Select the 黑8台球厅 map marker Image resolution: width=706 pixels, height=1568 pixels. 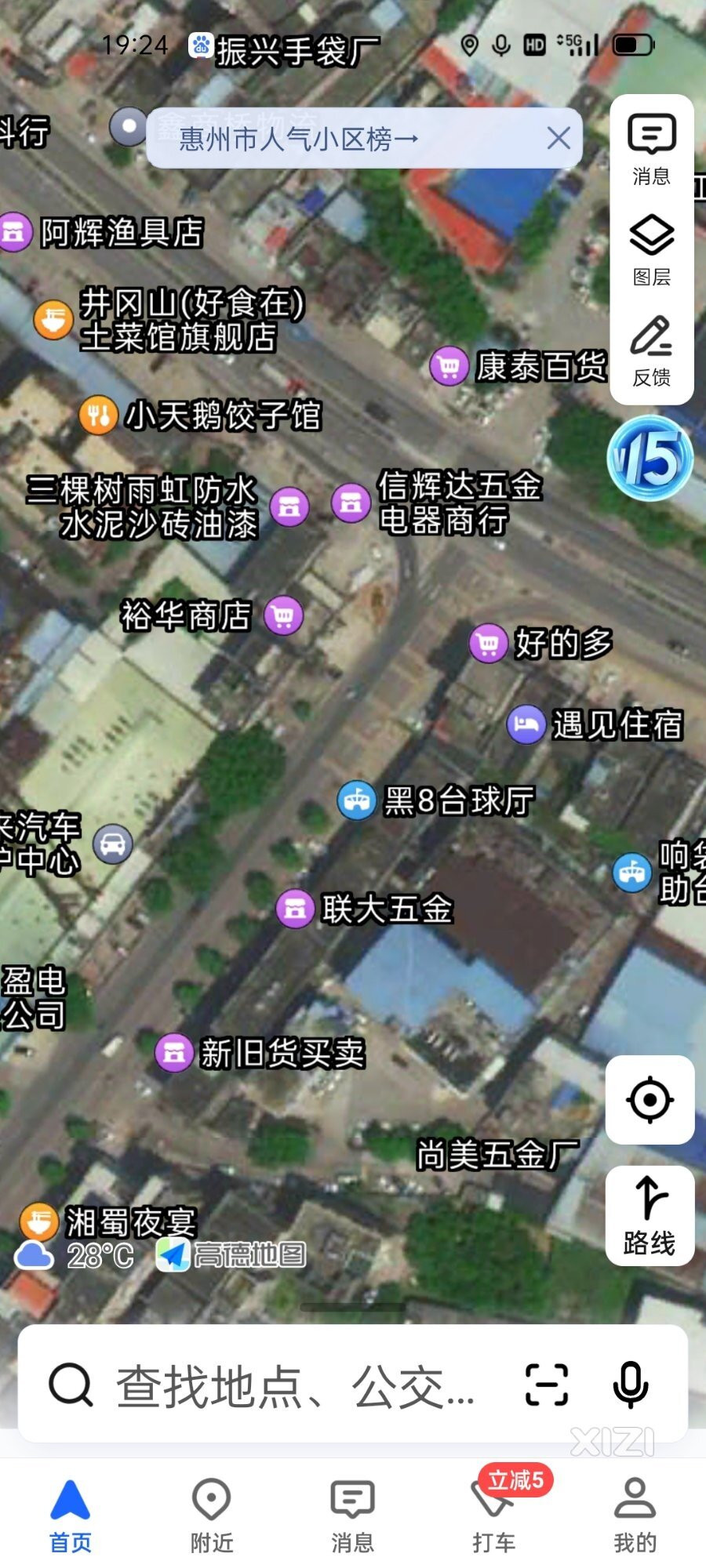tap(357, 800)
